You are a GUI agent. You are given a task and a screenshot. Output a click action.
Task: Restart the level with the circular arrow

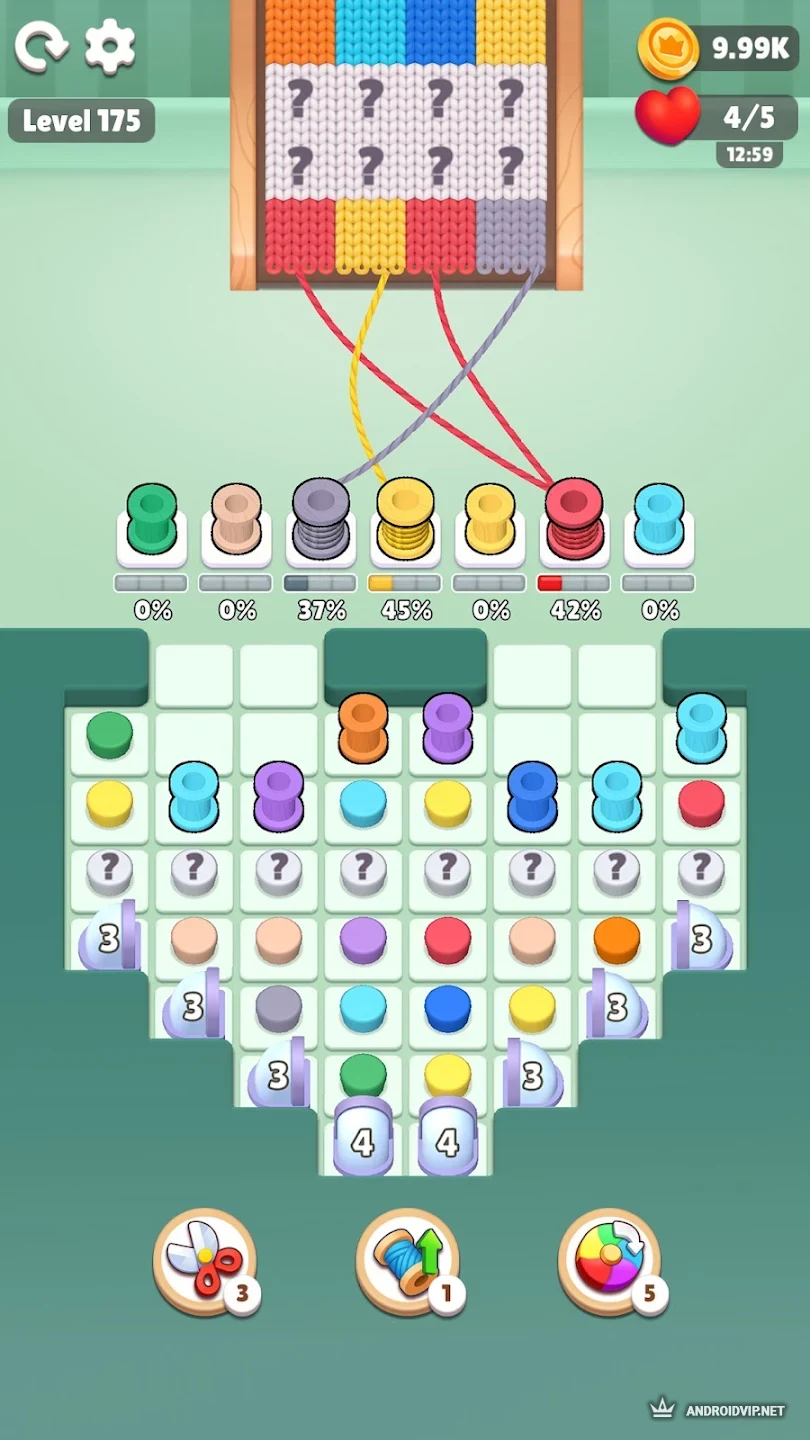pos(41,46)
